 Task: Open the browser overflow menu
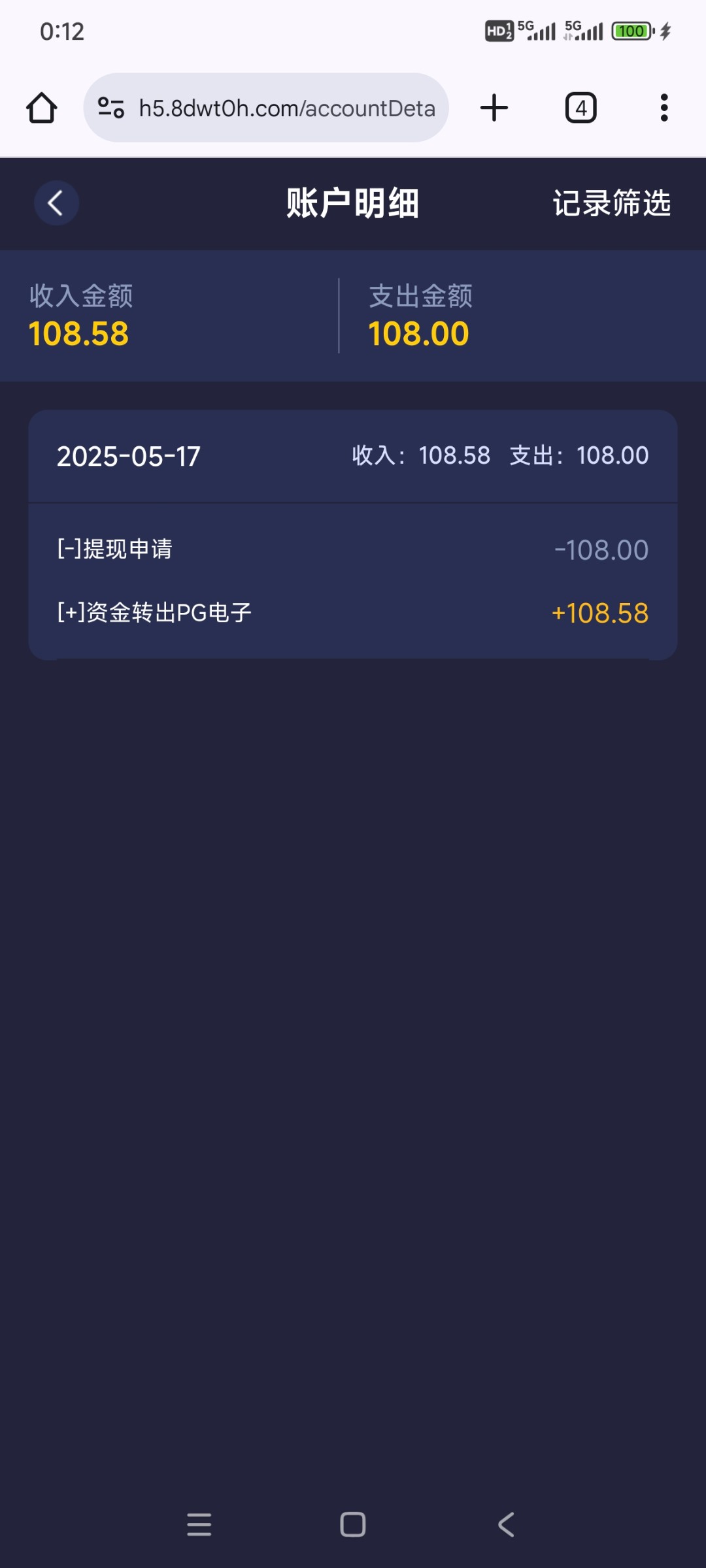(x=664, y=108)
